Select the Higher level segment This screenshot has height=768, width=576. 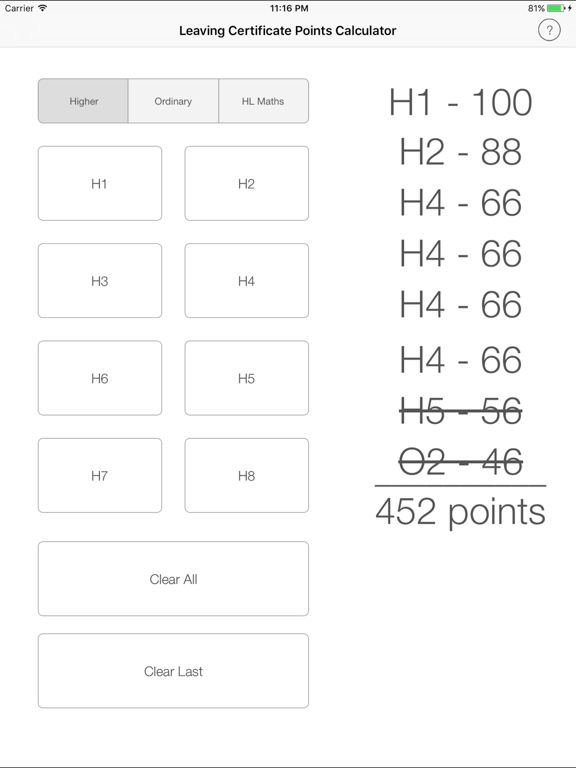click(x=83, y=101)
